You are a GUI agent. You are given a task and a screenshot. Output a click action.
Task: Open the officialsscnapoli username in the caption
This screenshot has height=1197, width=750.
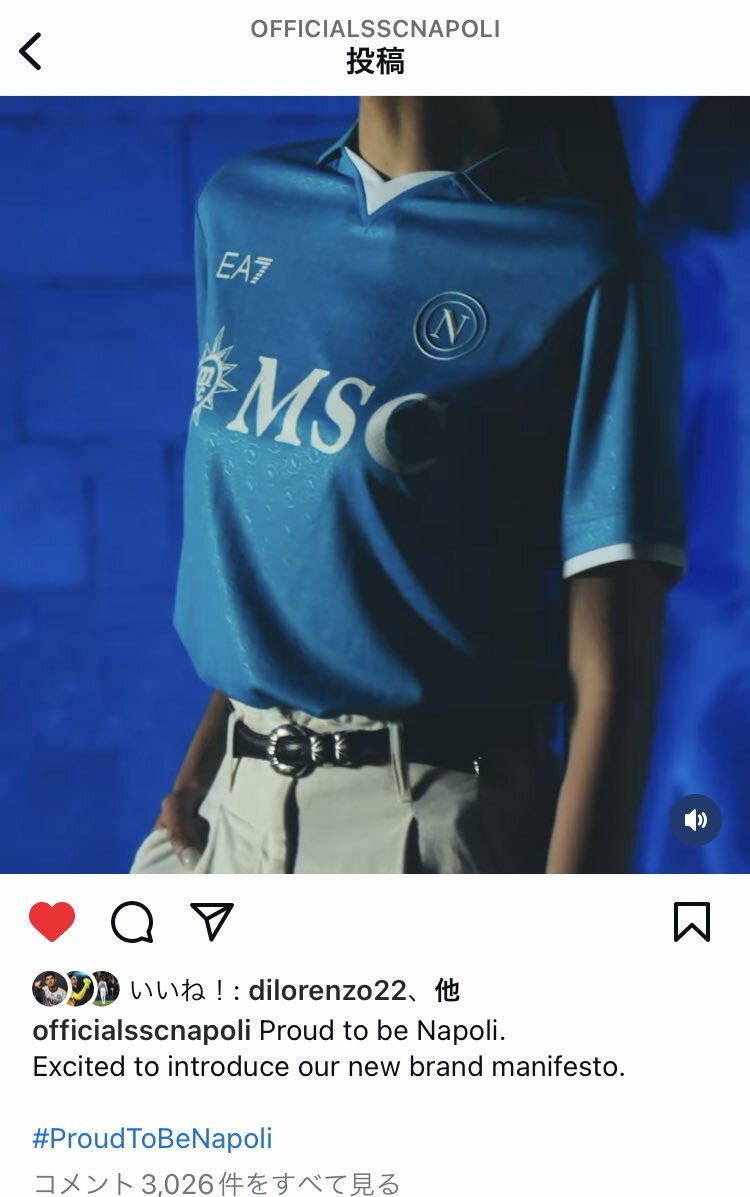click(141, 1030)
